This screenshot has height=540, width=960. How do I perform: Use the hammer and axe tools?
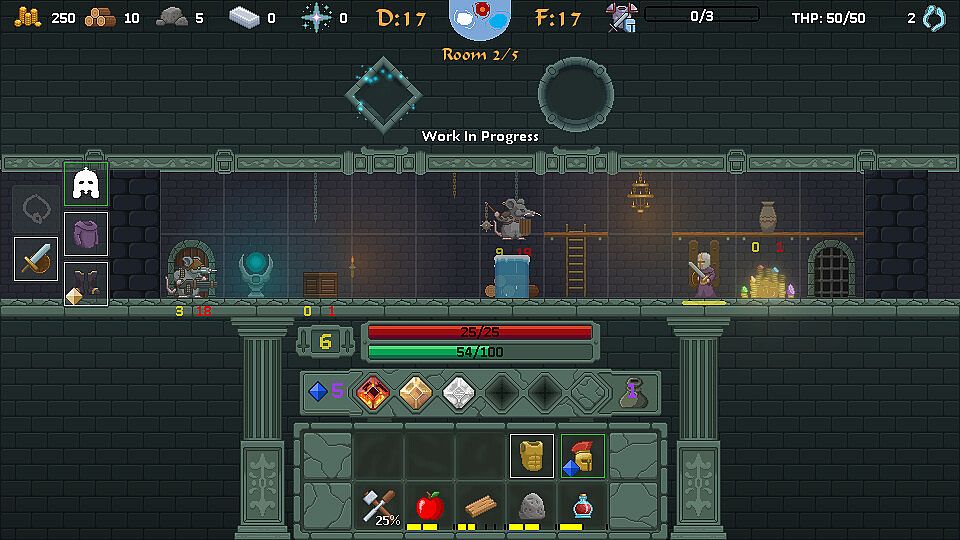(379, 506)
